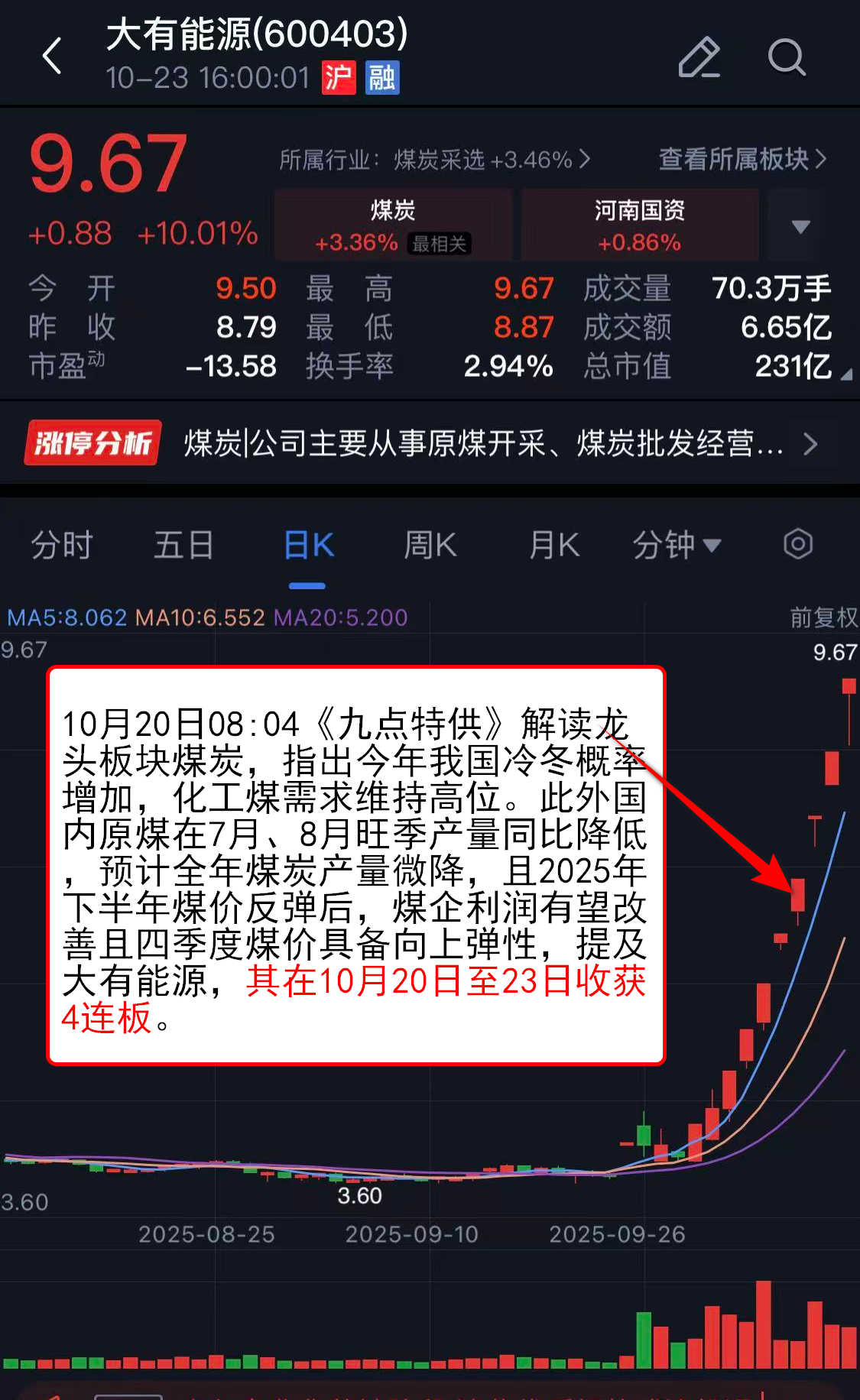Switch to the 月K chart tab
The image size is (860, 1400).
pyautogui.click(x=554, y=545)
